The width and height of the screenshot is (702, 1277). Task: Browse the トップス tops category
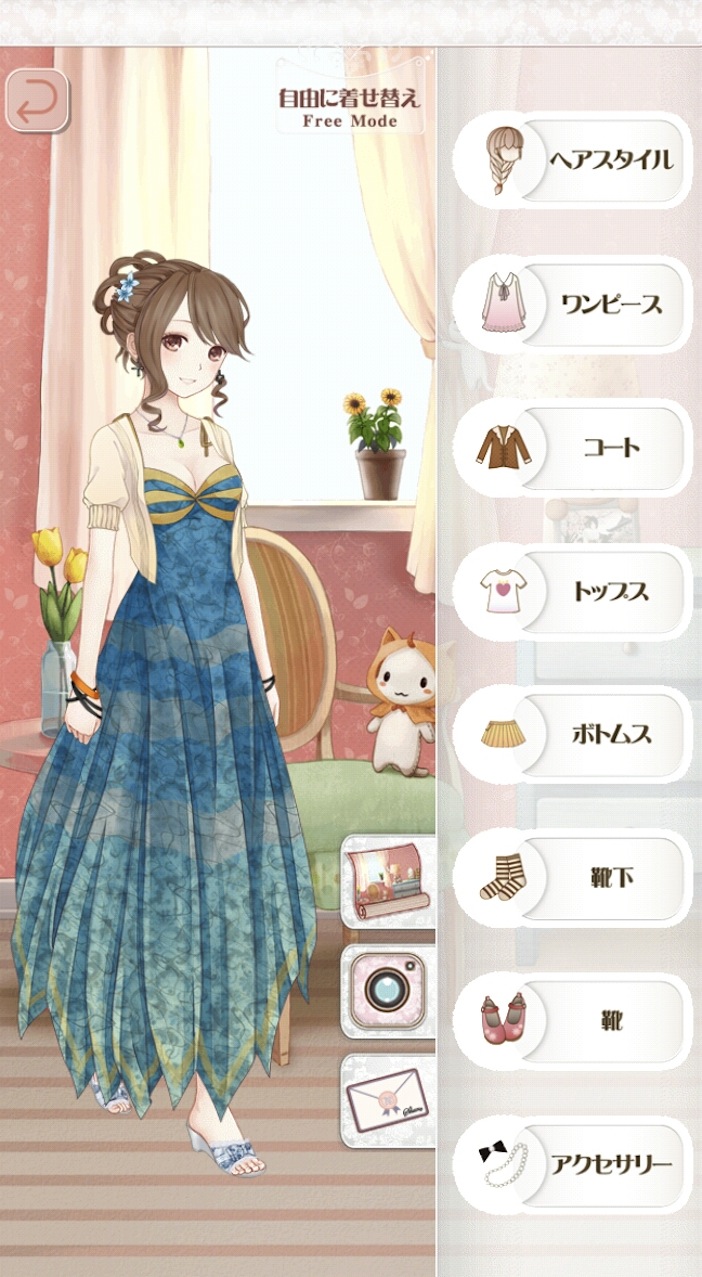(573, 591)
